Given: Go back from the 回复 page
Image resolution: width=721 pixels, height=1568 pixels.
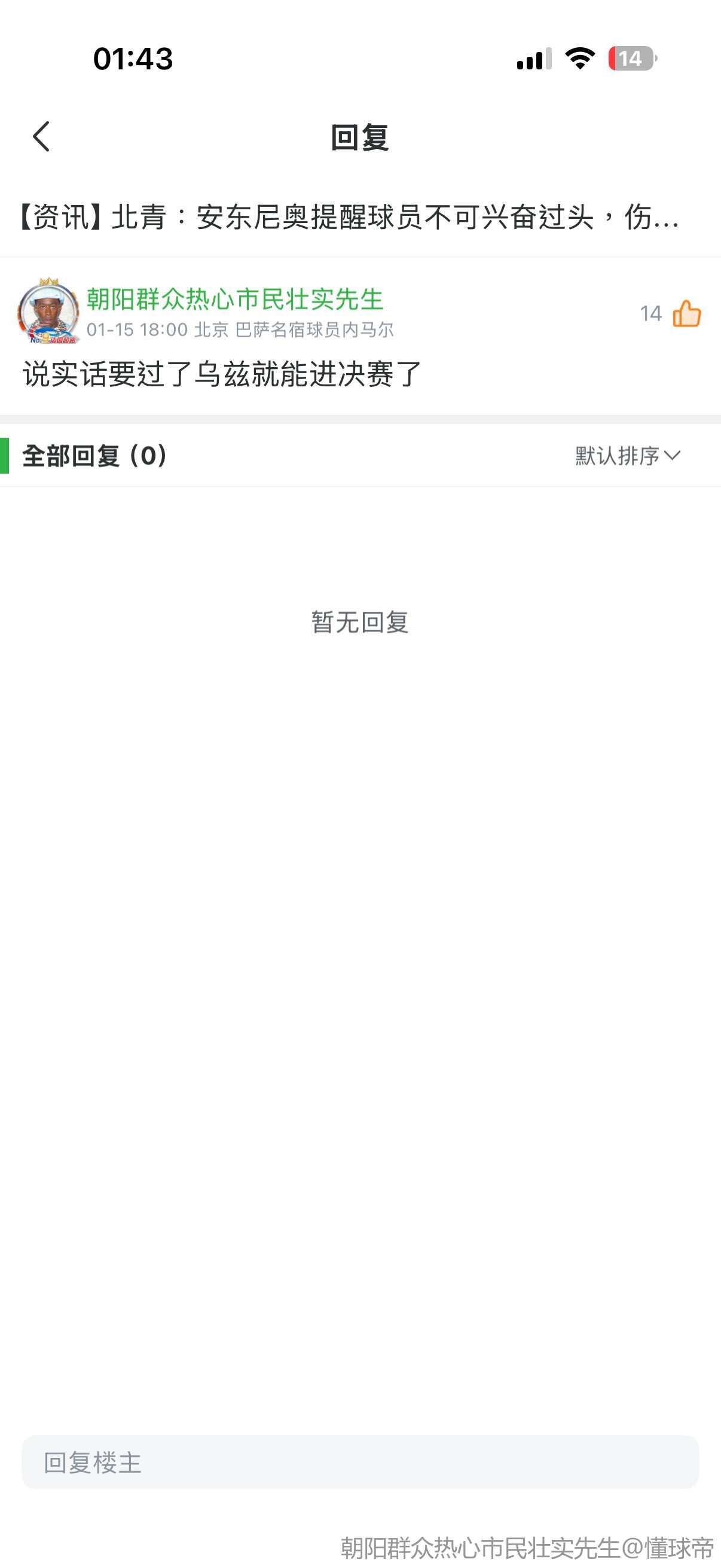Looking at the screenshot, I should [x=41, y=136].
